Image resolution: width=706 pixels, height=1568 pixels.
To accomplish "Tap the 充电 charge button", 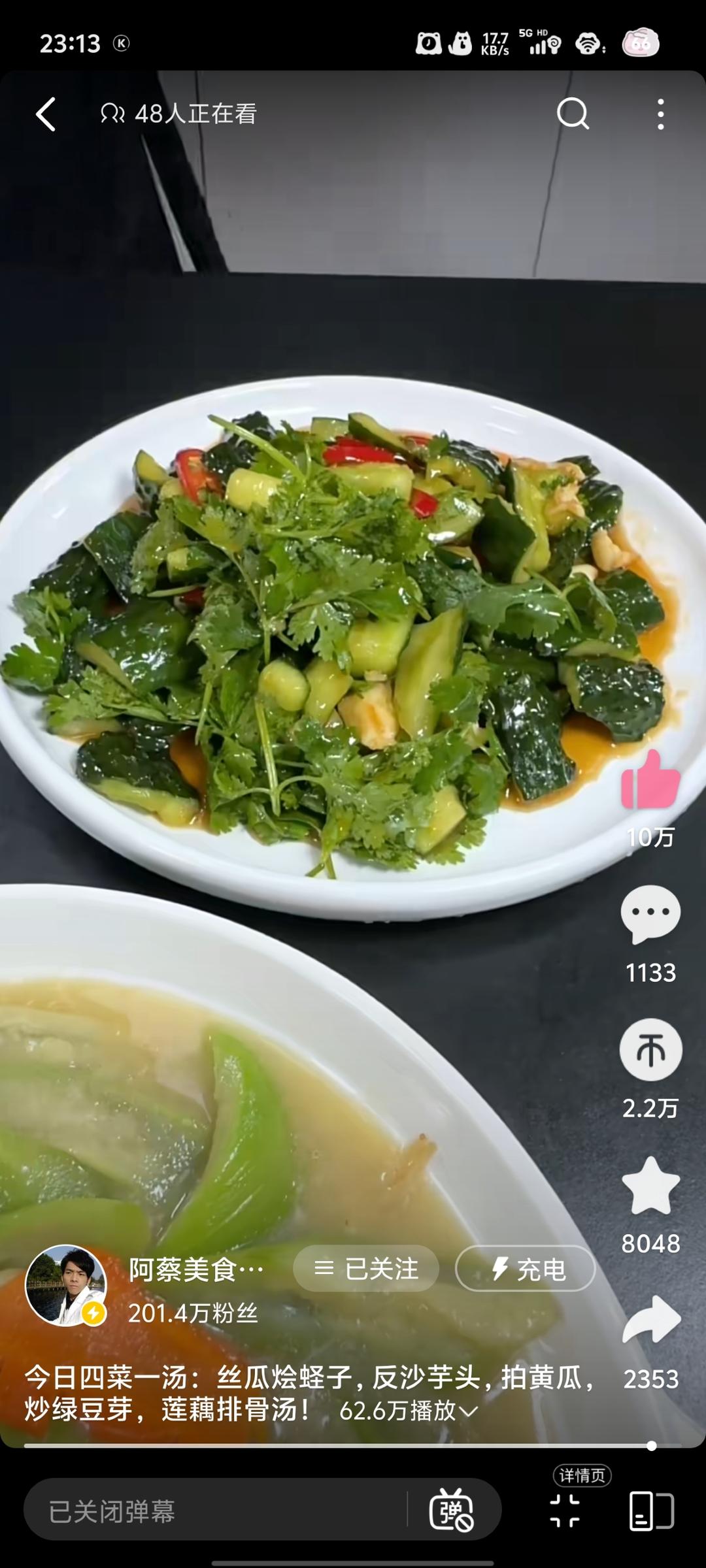I will click(525, 1269).
